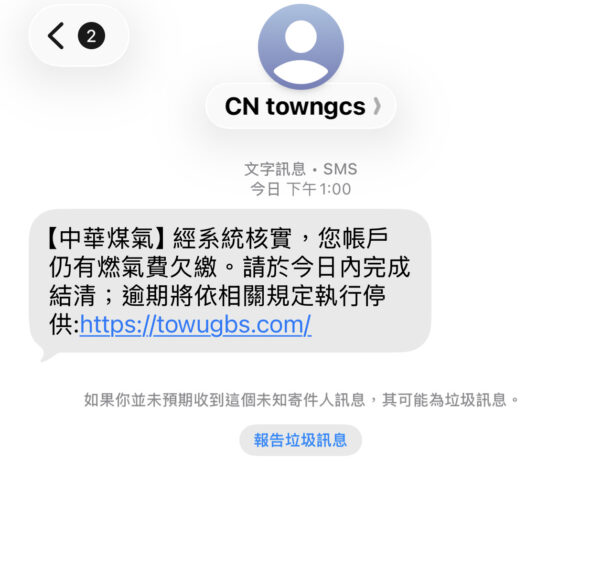602x580 pixels.
Task: Tap the sender's profile avatar
Action: tap(301, 47)
